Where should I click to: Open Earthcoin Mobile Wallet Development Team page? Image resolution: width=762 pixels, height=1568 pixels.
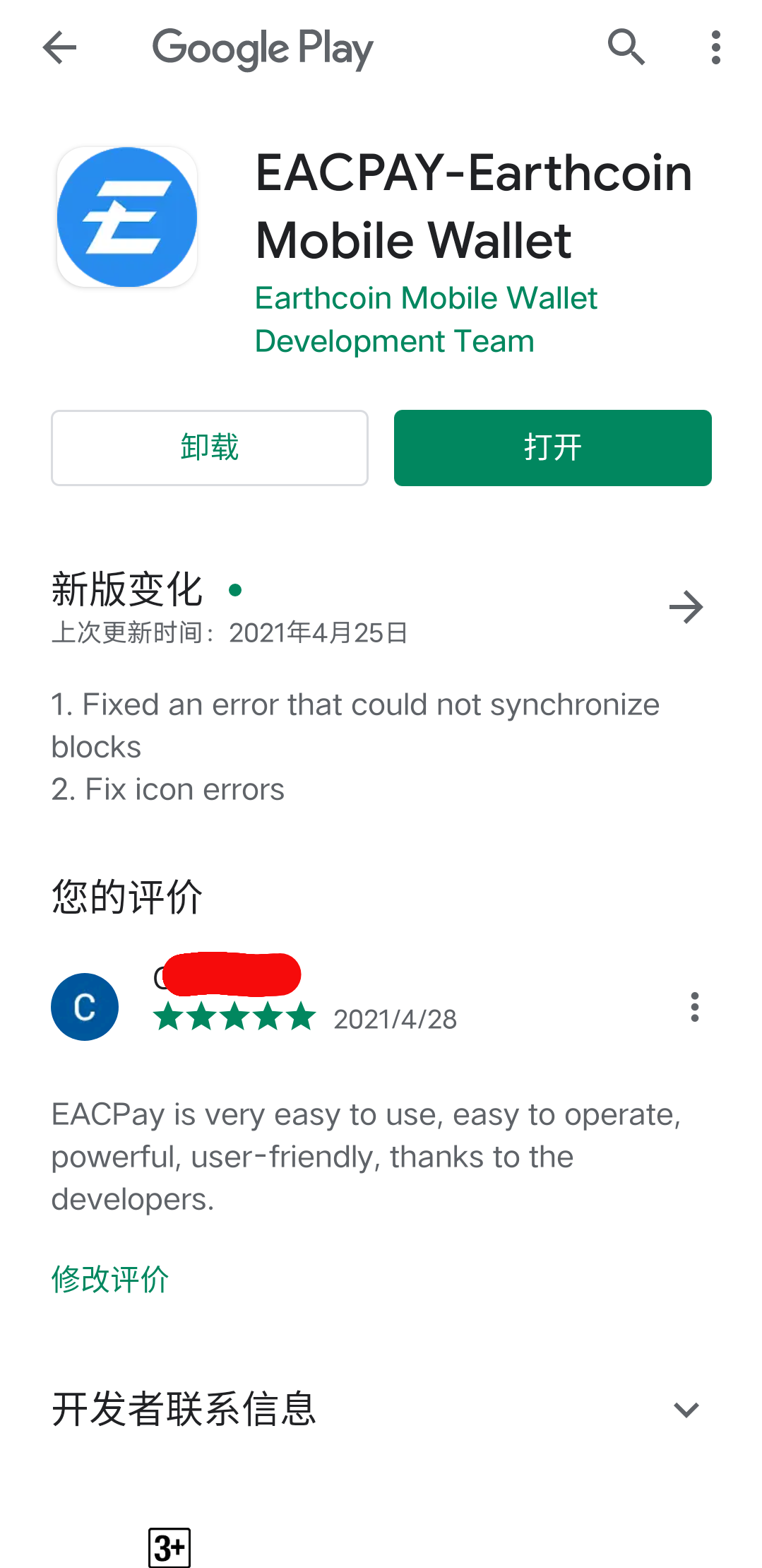pyautogui.click(x=426, y=319)
